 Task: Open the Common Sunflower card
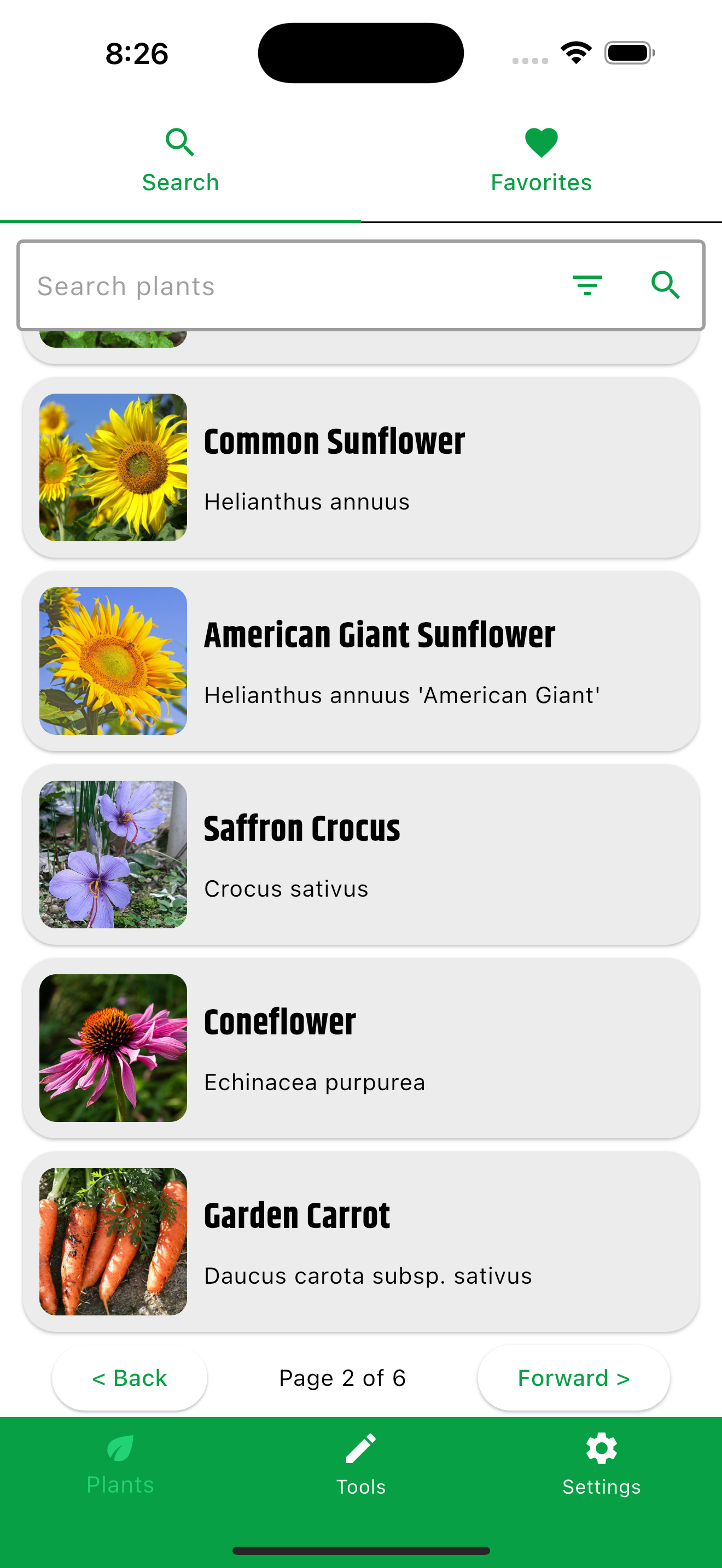pos(361,467)
